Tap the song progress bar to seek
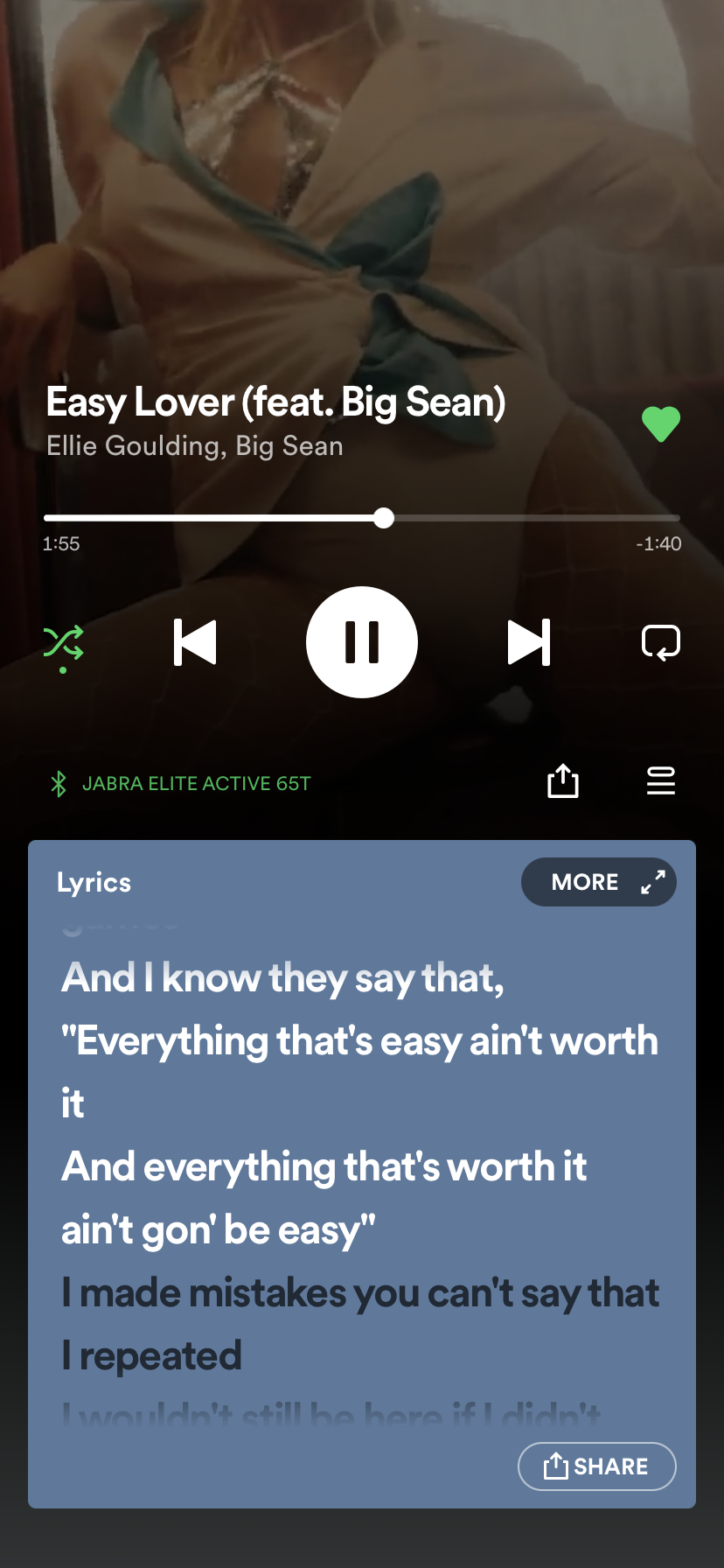Image resolution: width=724 pixels, height=1568 pixels. coord(525,518)
